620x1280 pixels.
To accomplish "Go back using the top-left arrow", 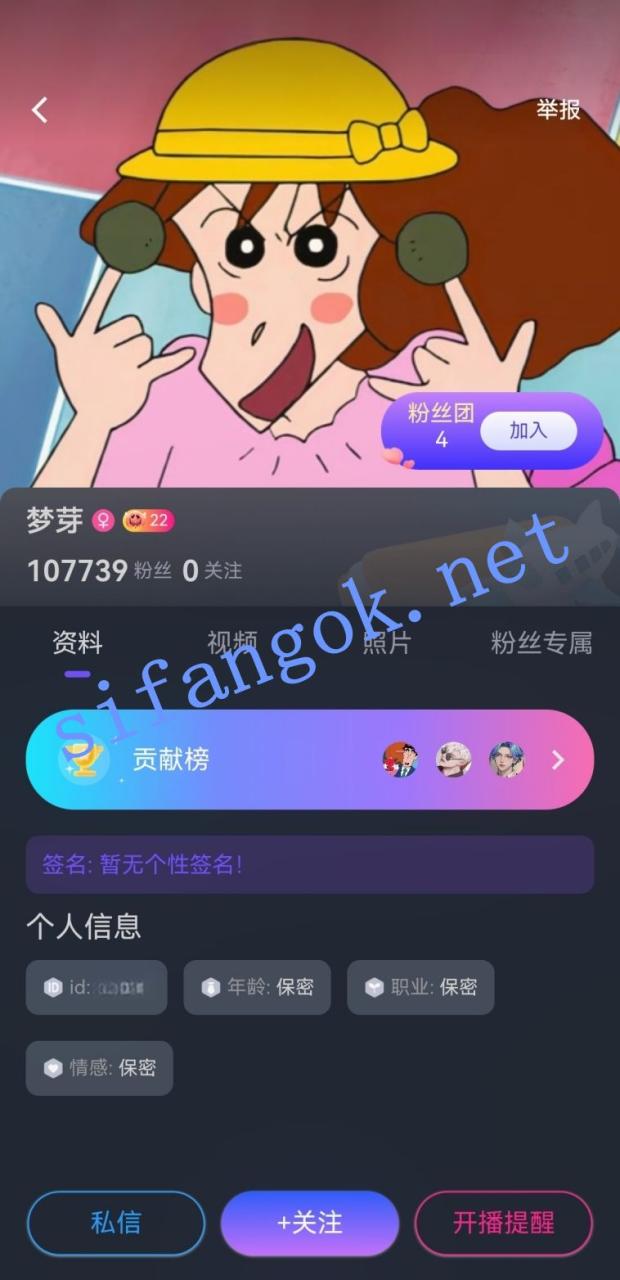I will 40,110.
